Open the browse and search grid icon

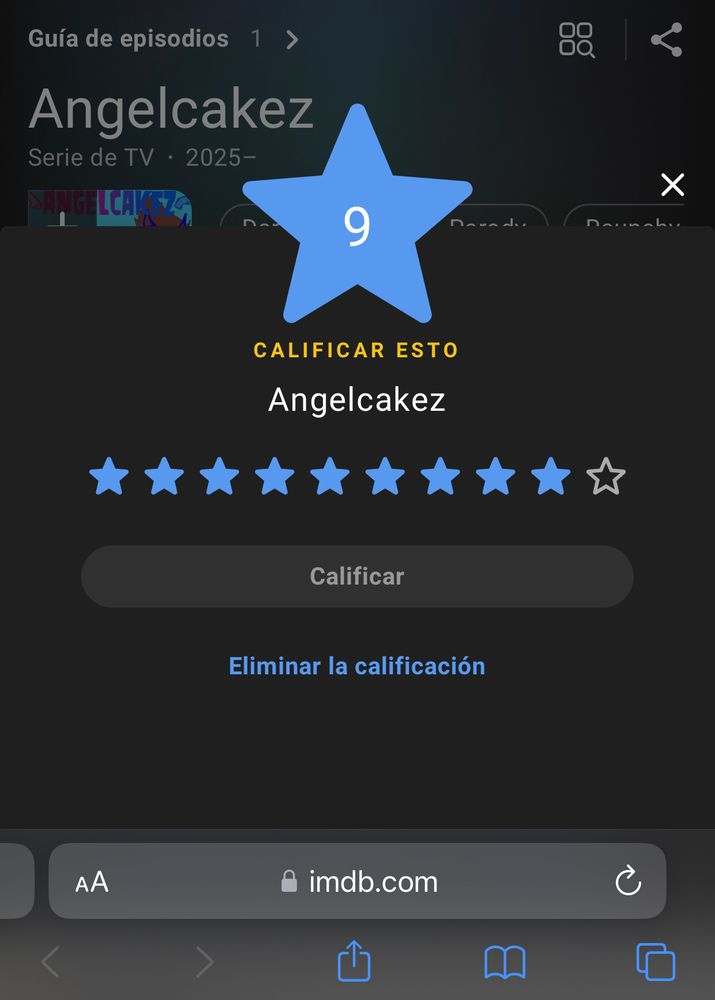click(577, 40)
